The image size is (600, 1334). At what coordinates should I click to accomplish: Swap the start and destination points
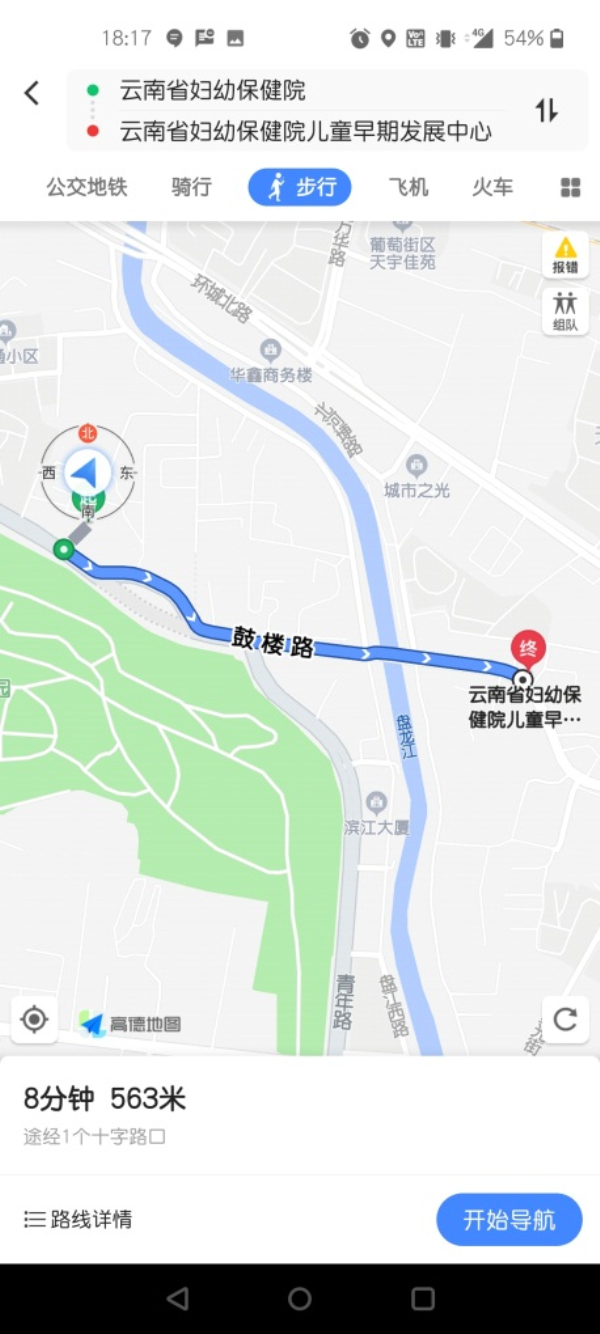coord(546,110)
